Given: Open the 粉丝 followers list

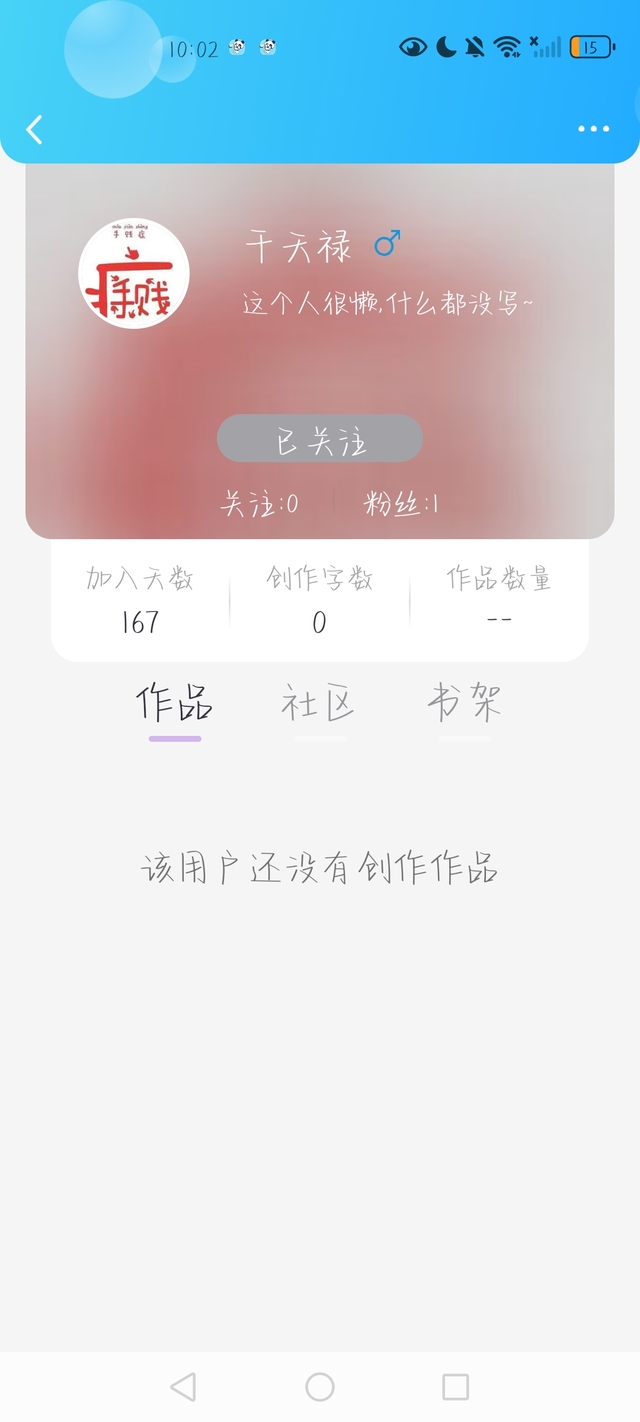Looking at the screenshot, I should tap(402, 503).
